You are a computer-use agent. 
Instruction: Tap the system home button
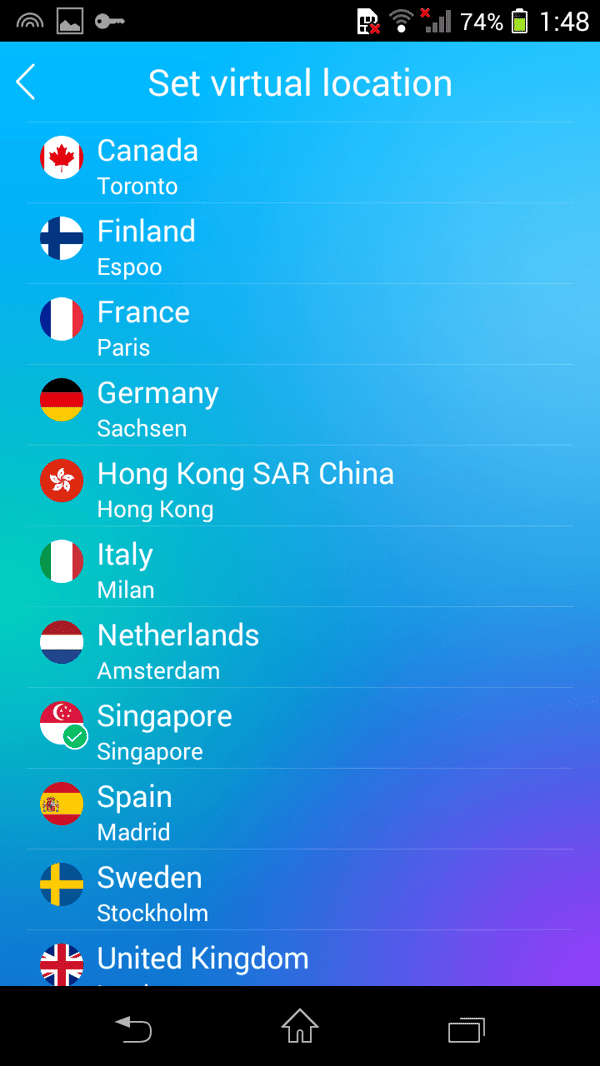tap(300, 1026)
